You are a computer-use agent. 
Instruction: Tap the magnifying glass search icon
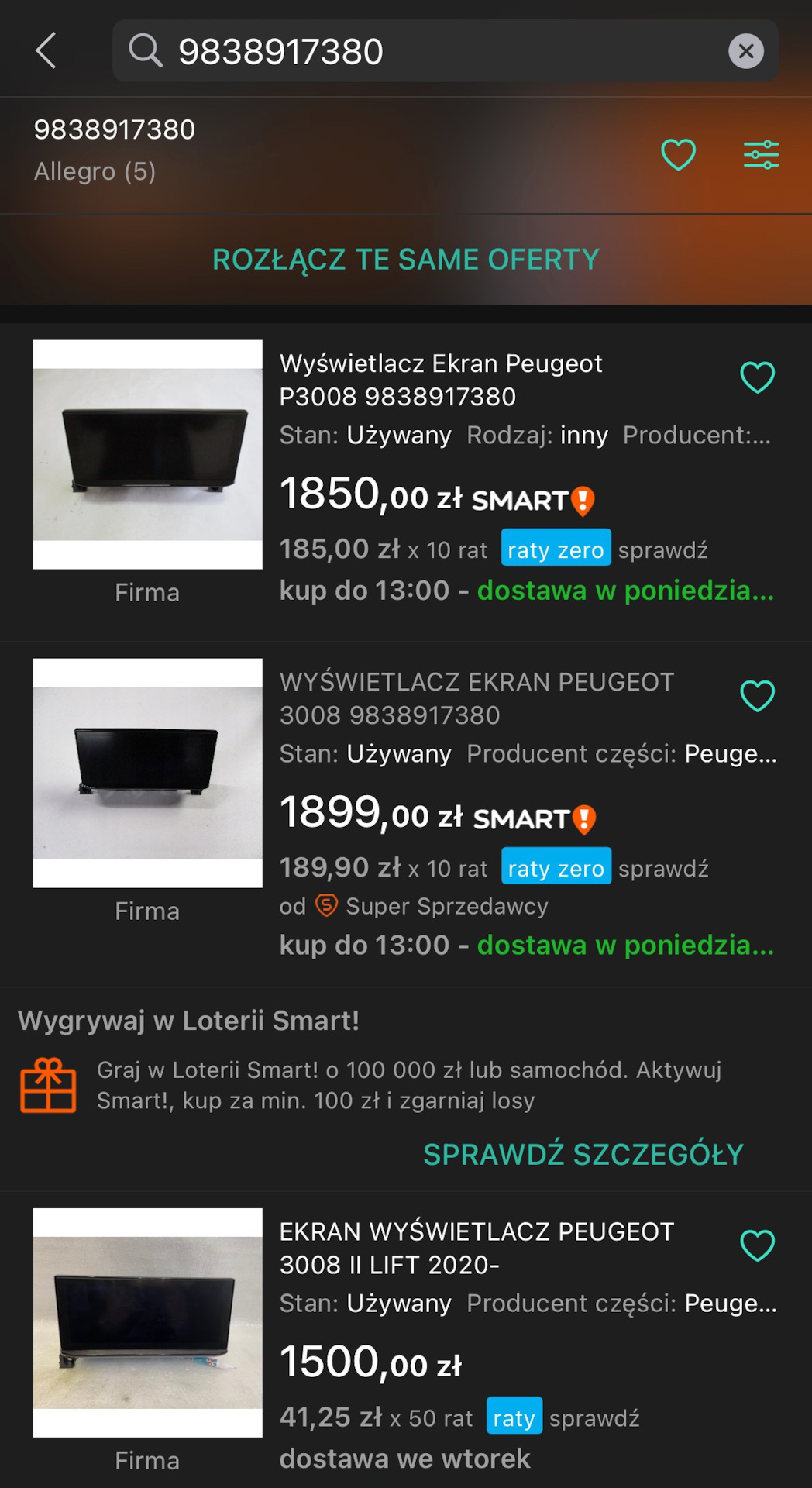click(147, 50)
